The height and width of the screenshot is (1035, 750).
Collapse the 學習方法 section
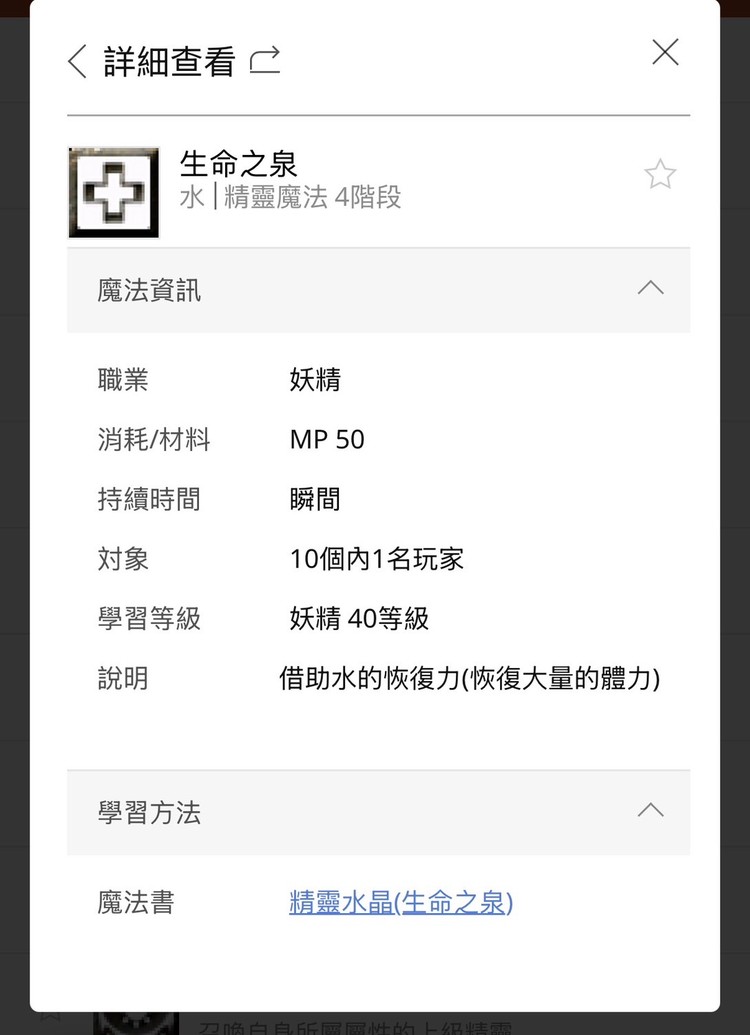(651, 812)
